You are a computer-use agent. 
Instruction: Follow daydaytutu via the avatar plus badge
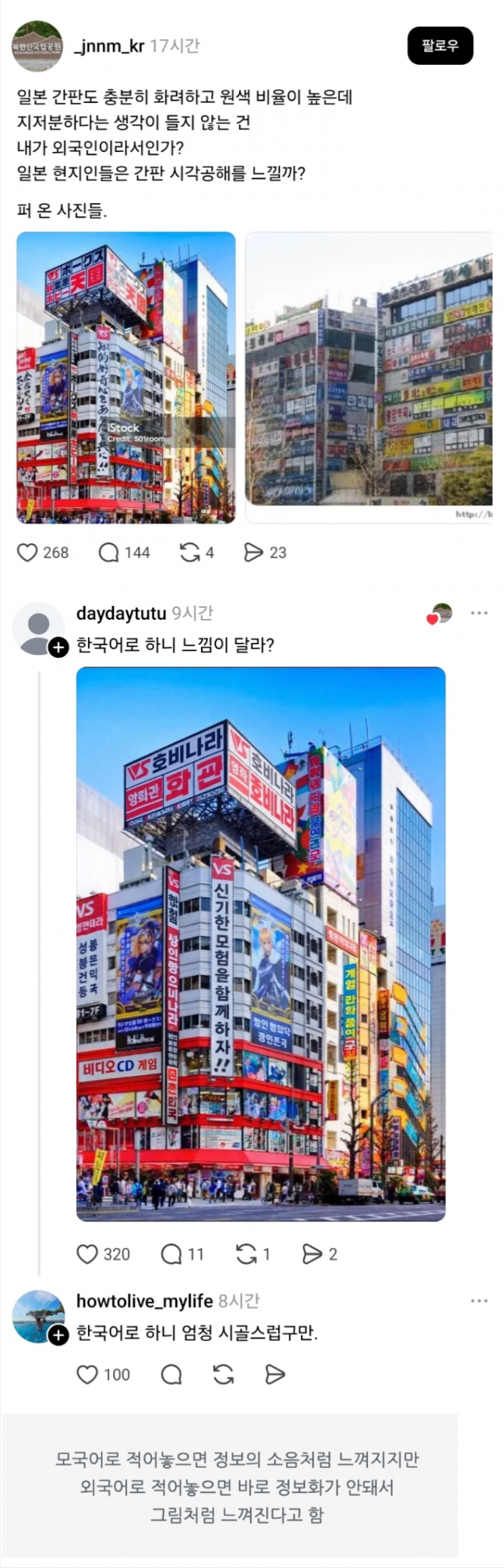pyautogui.click(x=58, y=647)
